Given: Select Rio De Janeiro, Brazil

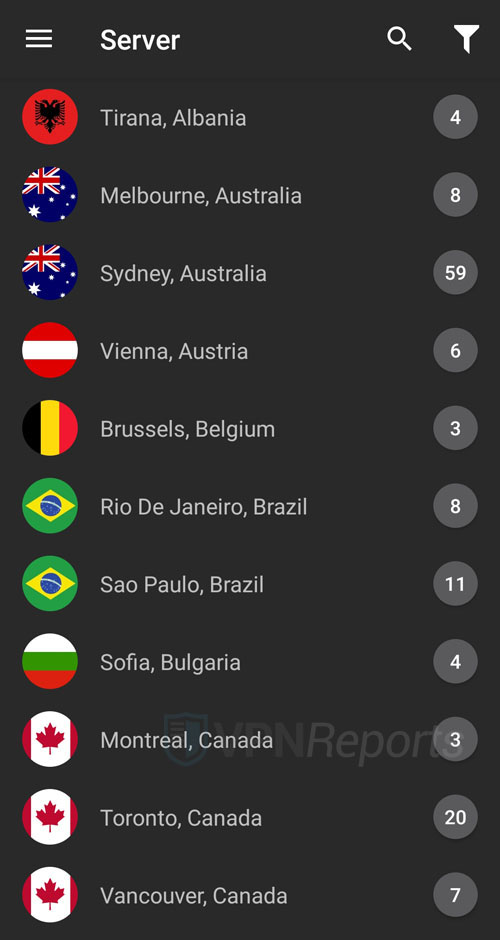Looking at the screenshot, I should (x=250, y=506).
